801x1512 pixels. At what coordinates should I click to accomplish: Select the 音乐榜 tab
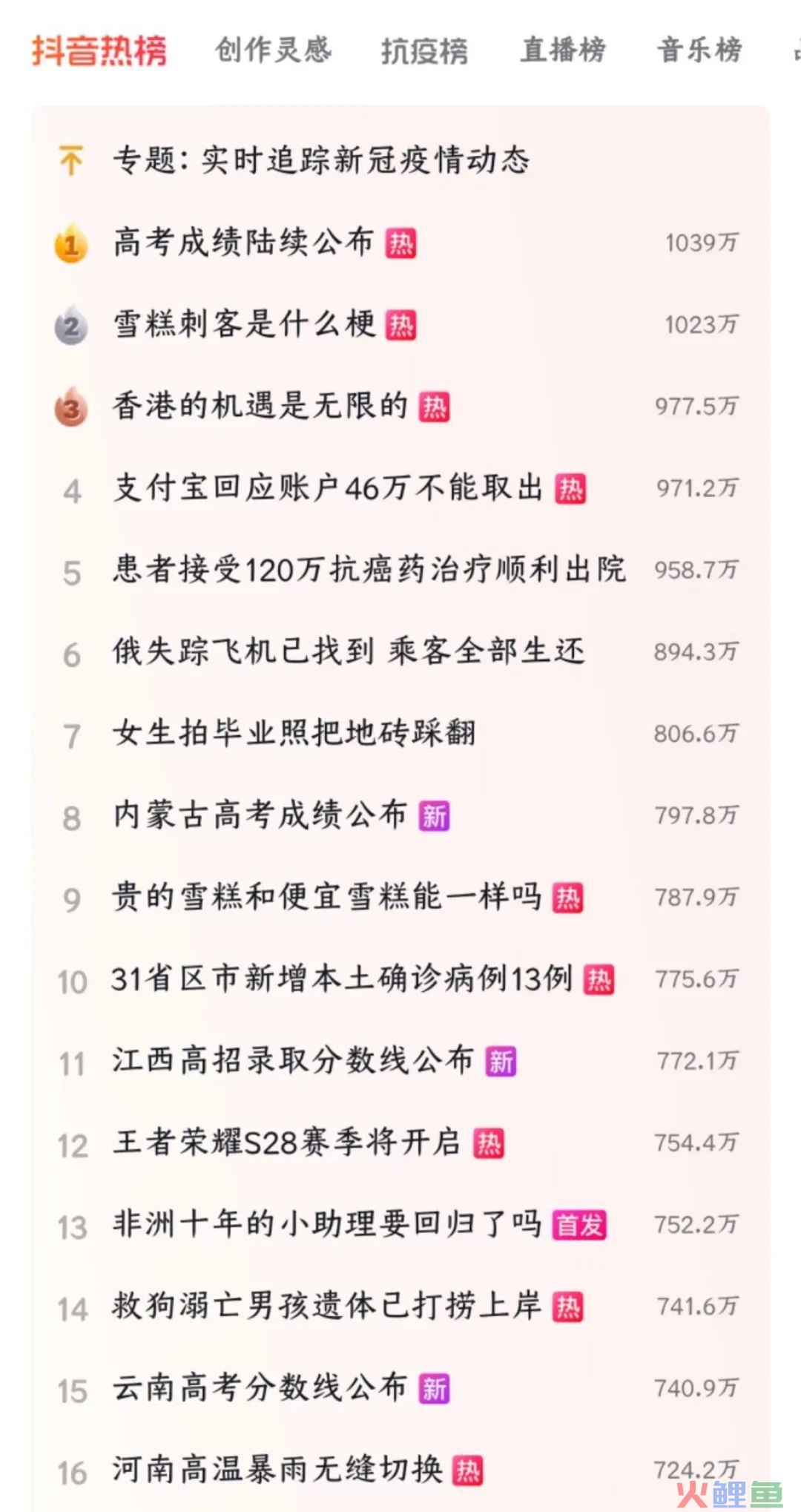(x=699, y=50)
